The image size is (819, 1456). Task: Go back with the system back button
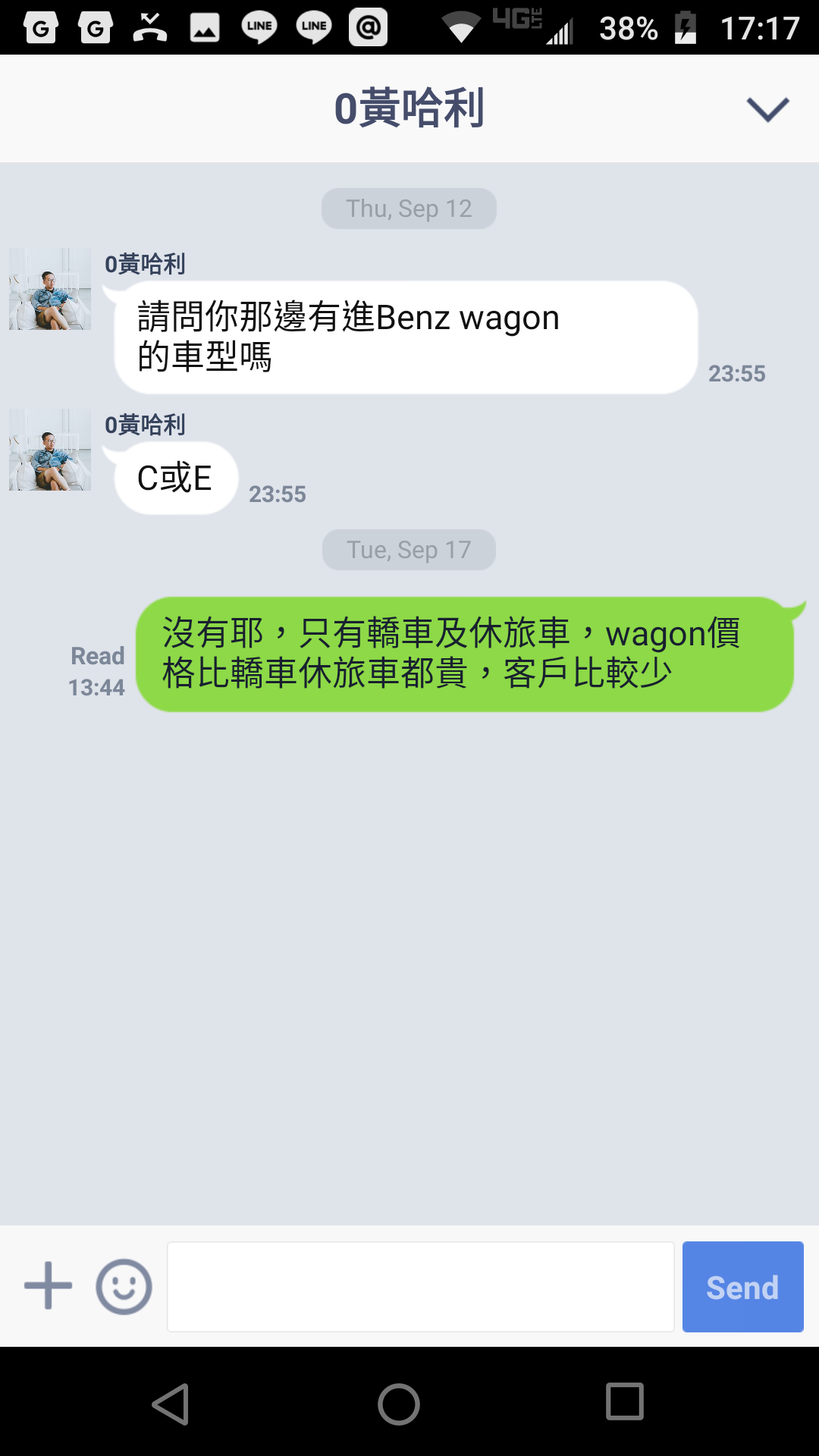[x=171, y=1404]
